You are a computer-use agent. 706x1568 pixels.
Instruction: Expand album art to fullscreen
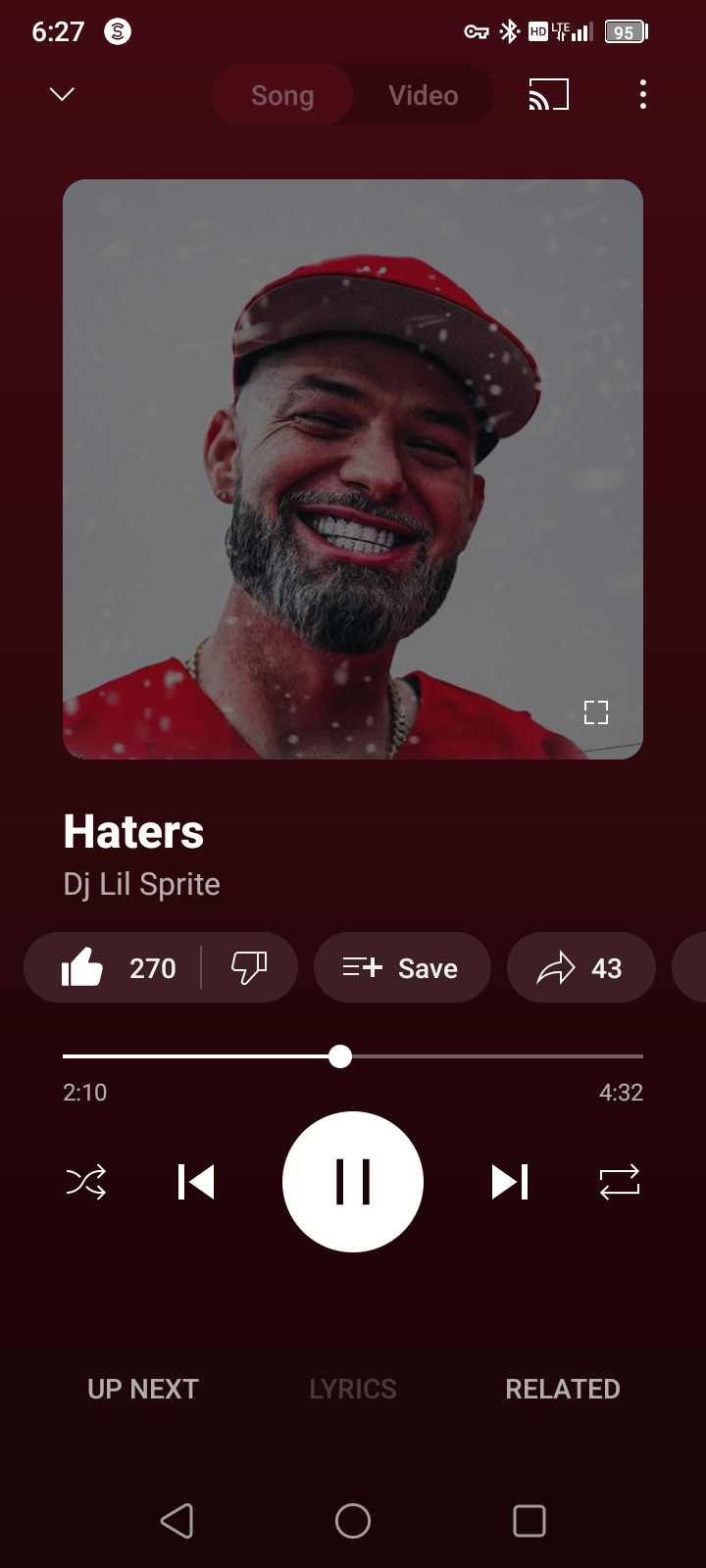[596, 712]
